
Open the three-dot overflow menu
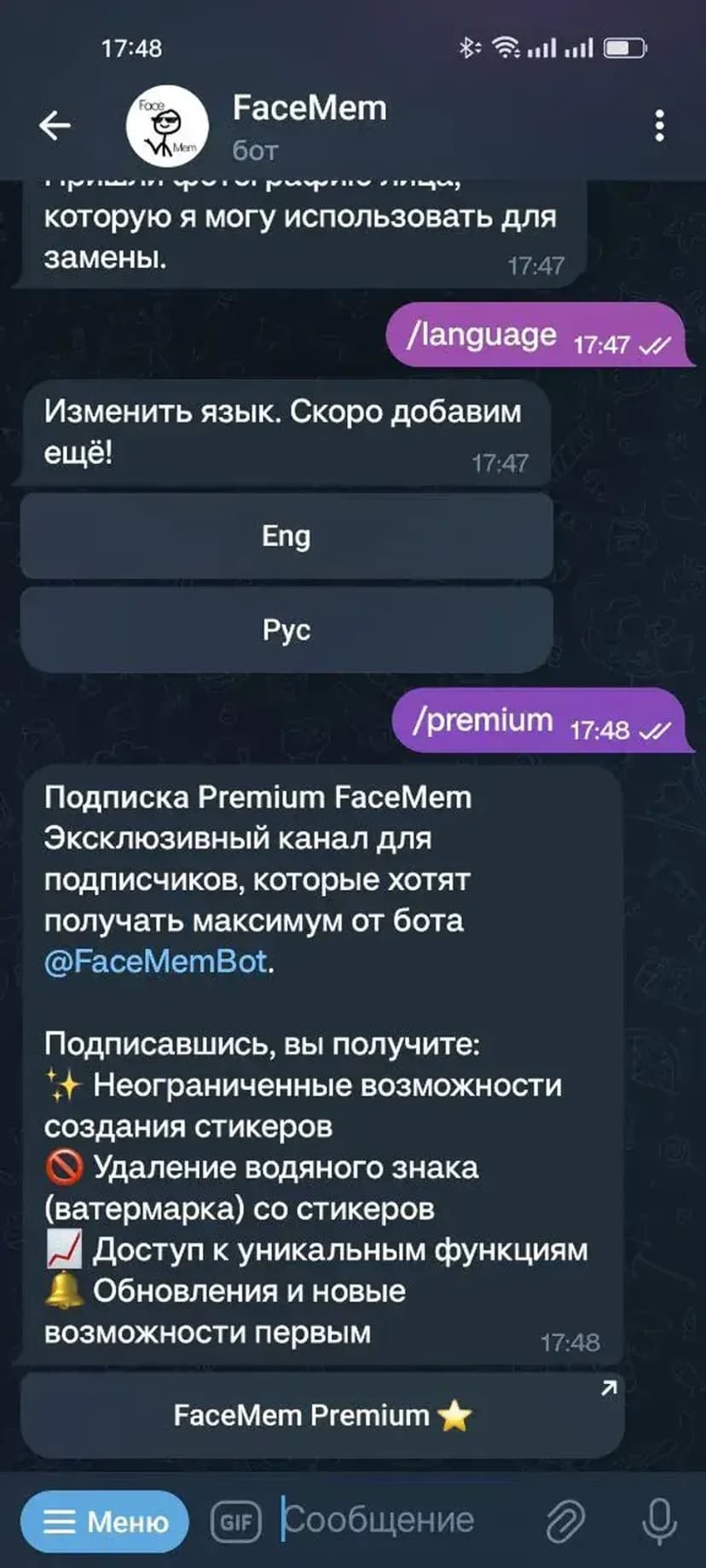(659, 126)
